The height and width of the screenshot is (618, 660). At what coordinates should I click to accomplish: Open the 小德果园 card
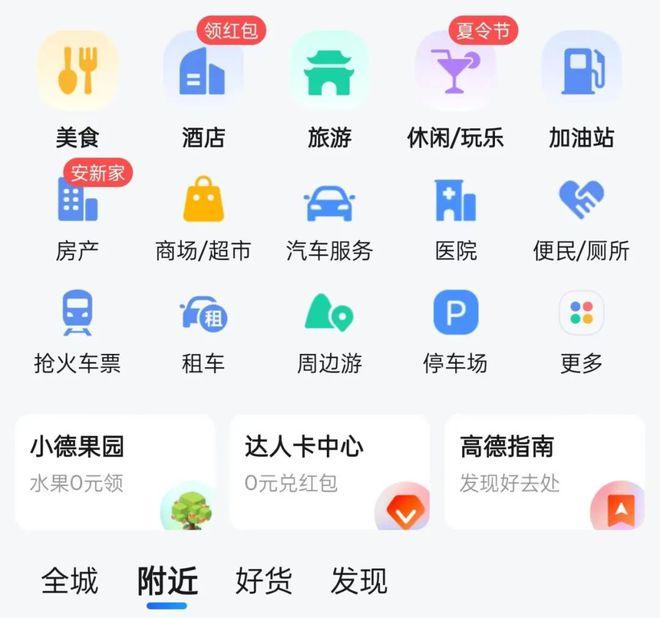click(115, 470)
